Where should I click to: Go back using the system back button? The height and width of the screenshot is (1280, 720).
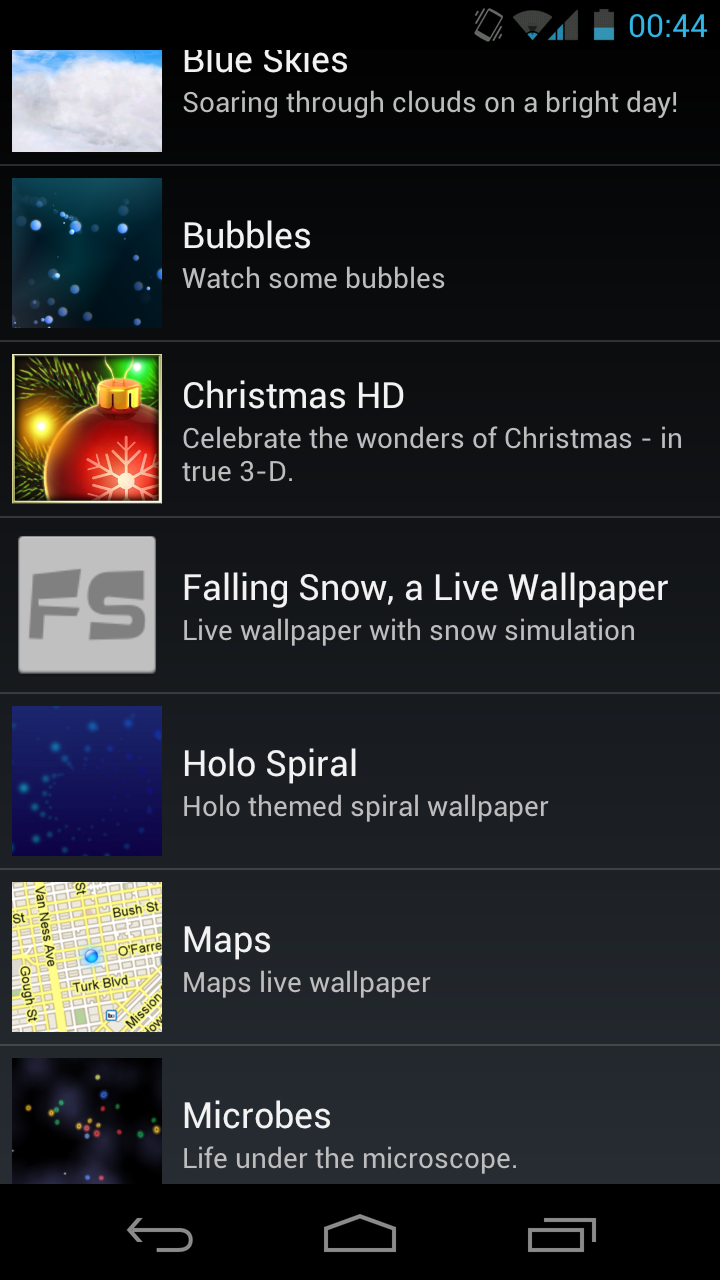pos(160,1236)
